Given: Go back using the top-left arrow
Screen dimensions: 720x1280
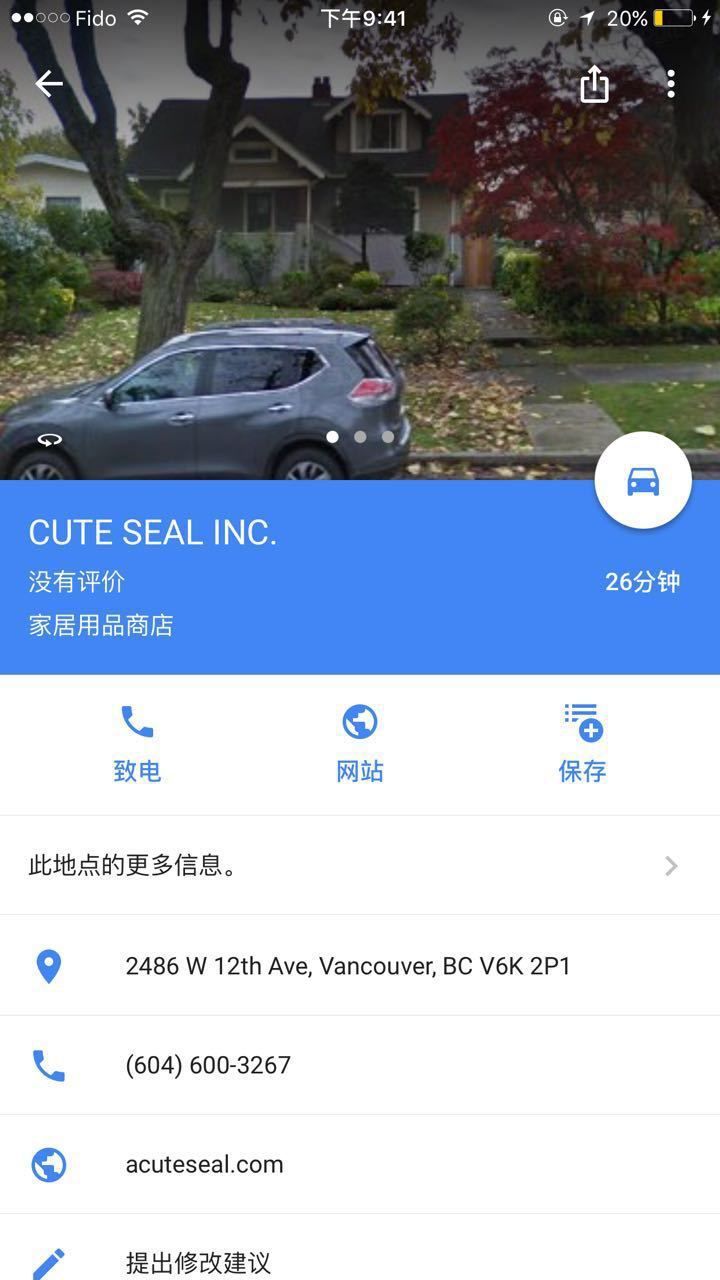Looking at the screenshot, I should tap(48, 84).
